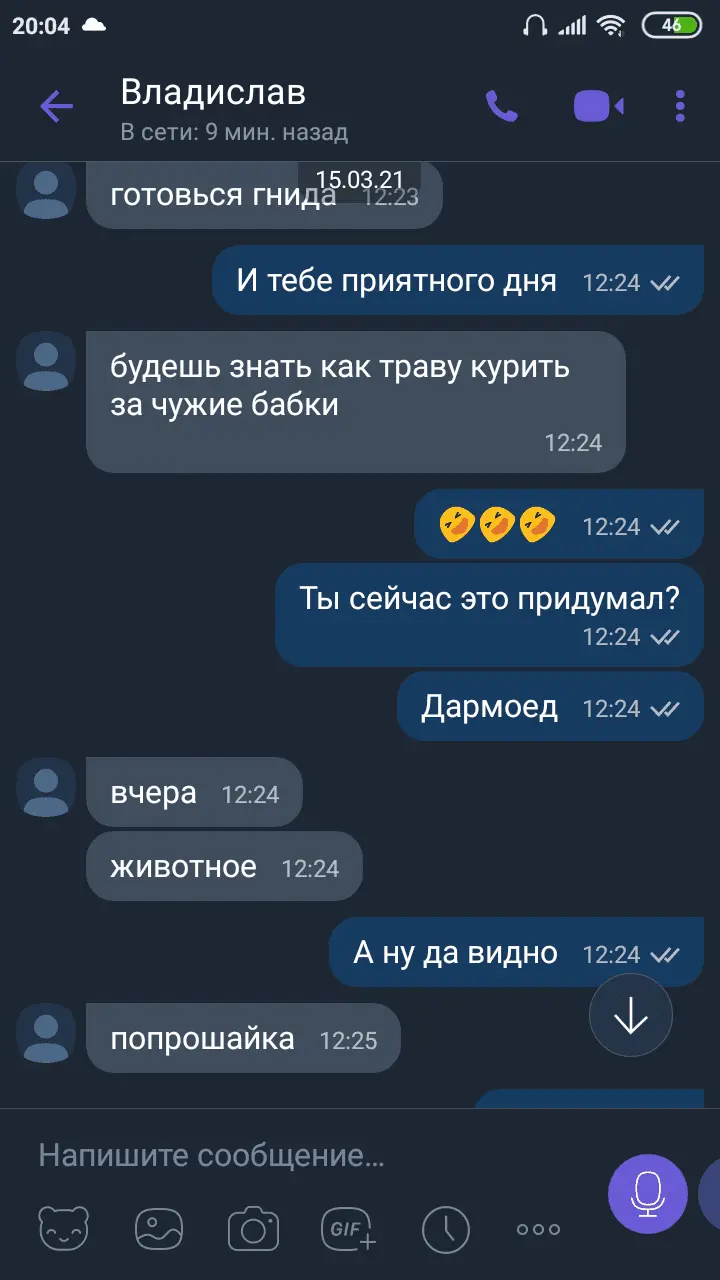Image resolution: width=720 pixels, height=1280 pixels.
Task: Open the camera to take a photo
Action: pos(252,1229)
